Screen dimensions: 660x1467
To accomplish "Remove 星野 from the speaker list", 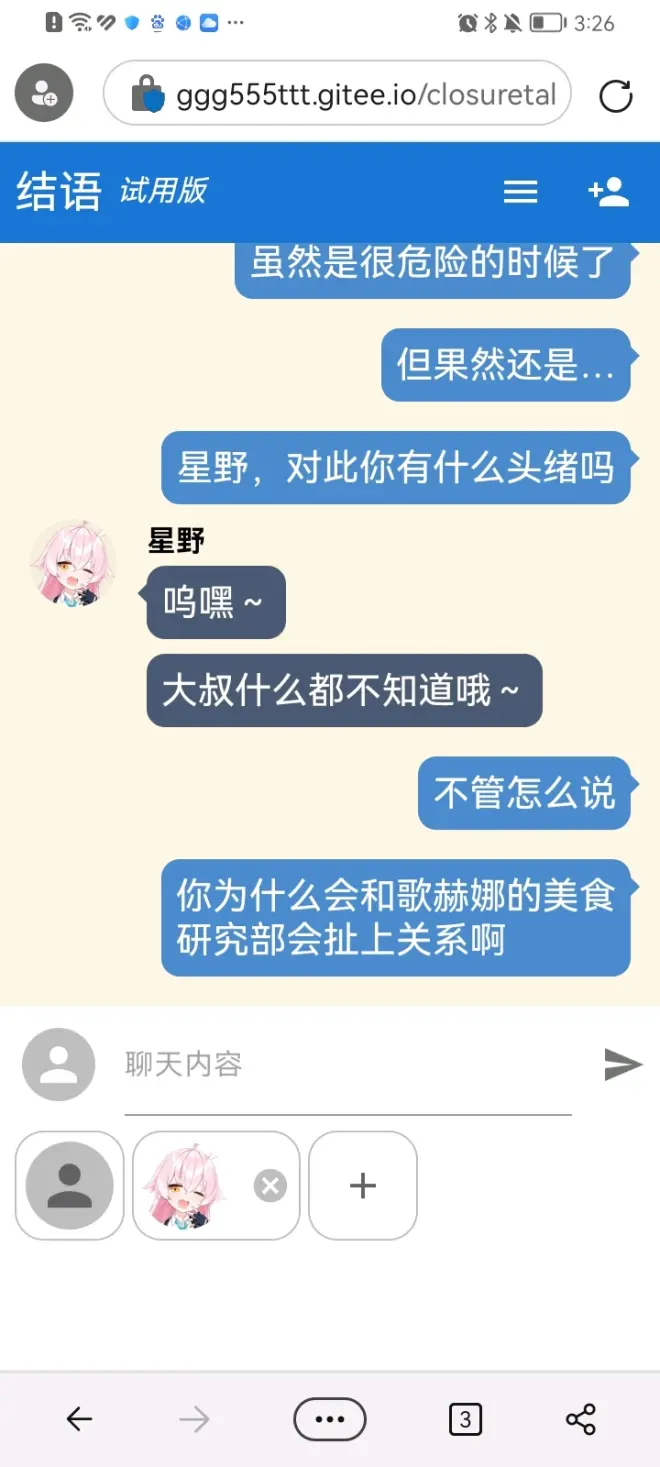I will pyautogui.click(x=270, y=1186).
